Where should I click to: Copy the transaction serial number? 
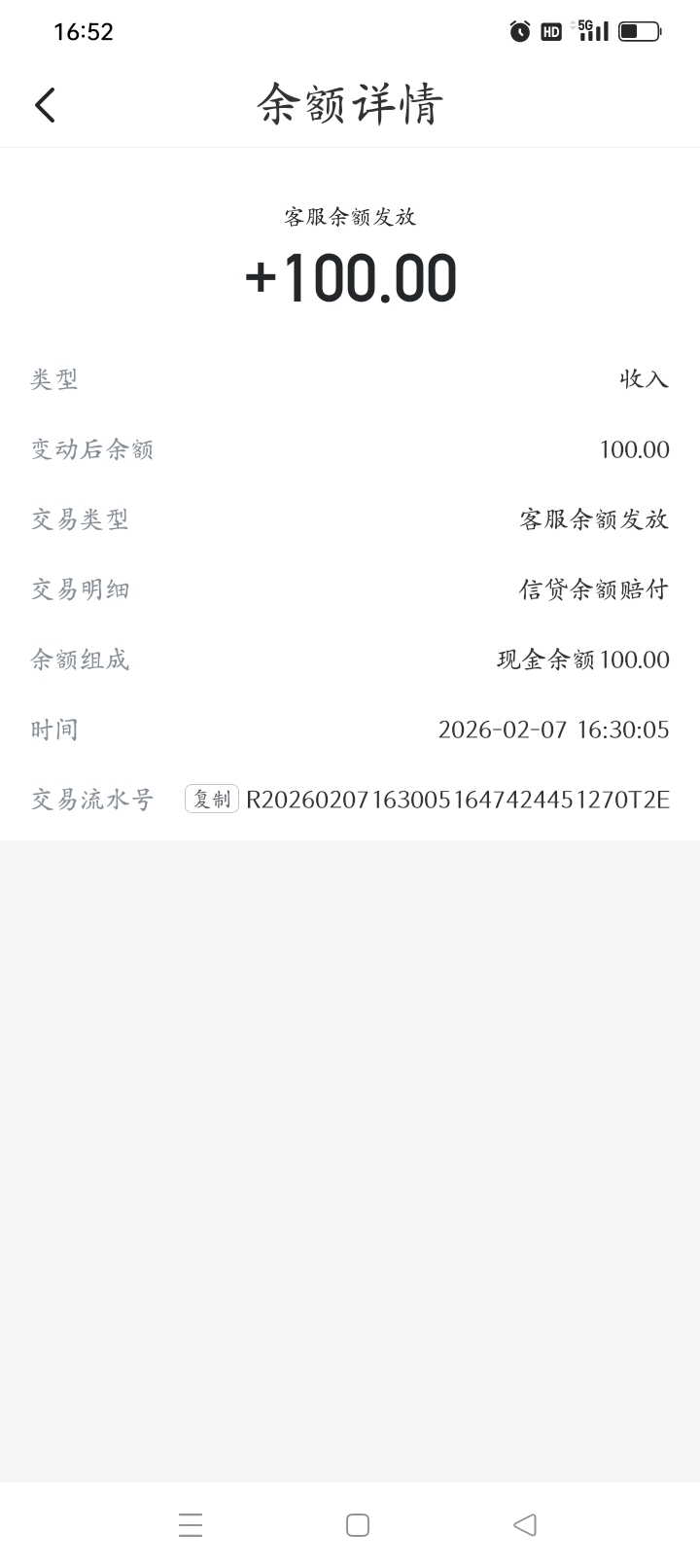click(x=212, y=799)
